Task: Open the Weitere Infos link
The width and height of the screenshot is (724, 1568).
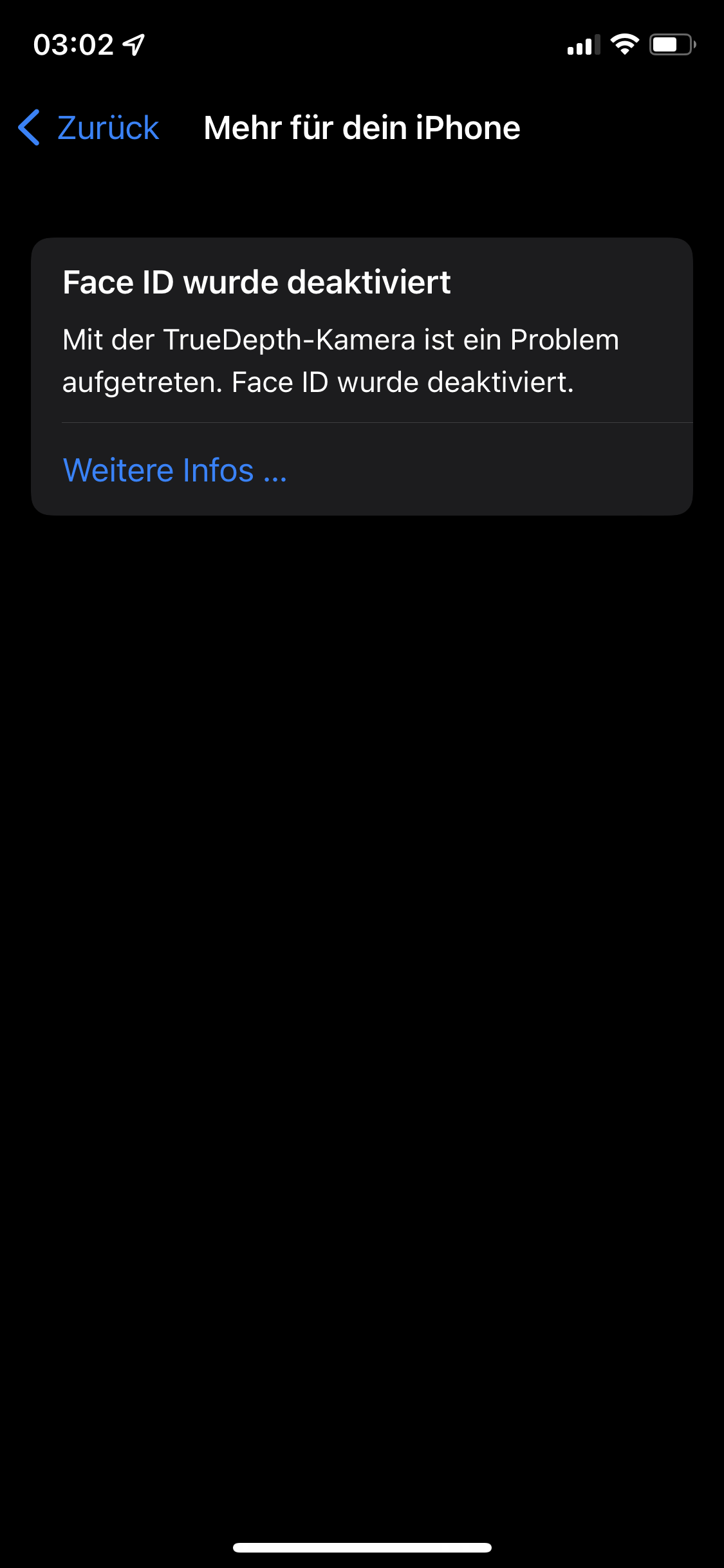Action: click(x=175, y=470)
